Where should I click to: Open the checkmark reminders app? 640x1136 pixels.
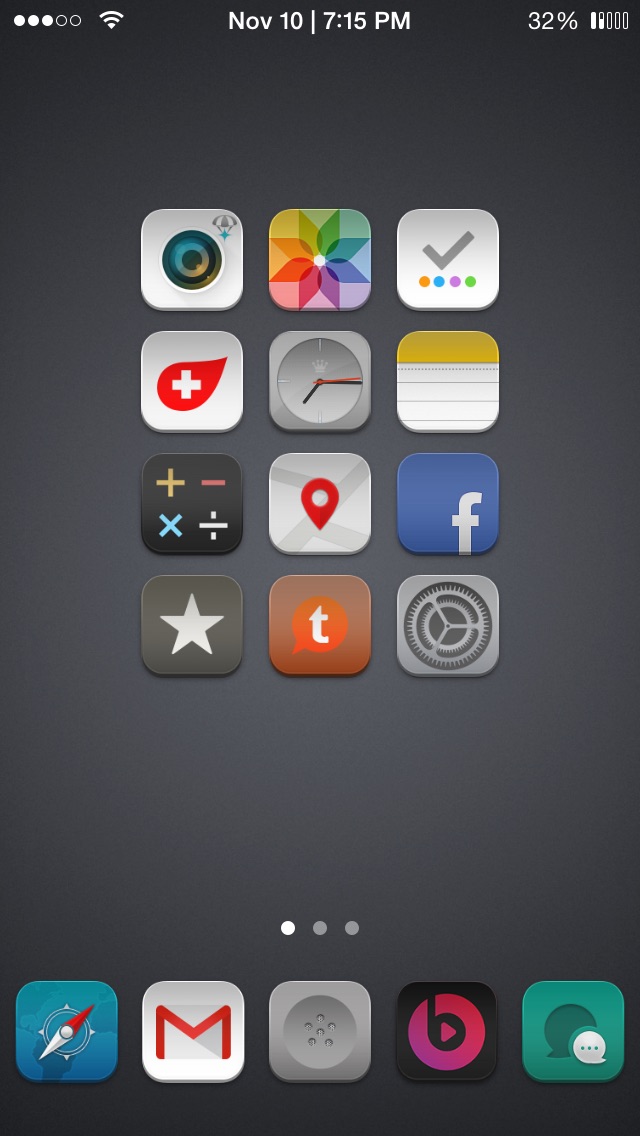448,259
